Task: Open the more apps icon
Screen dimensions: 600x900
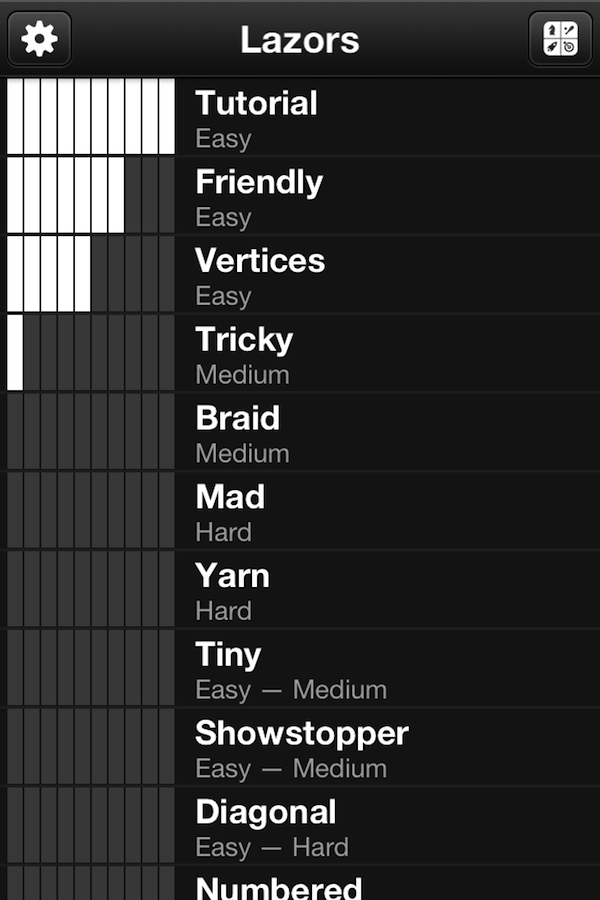Action: (560, 39)
